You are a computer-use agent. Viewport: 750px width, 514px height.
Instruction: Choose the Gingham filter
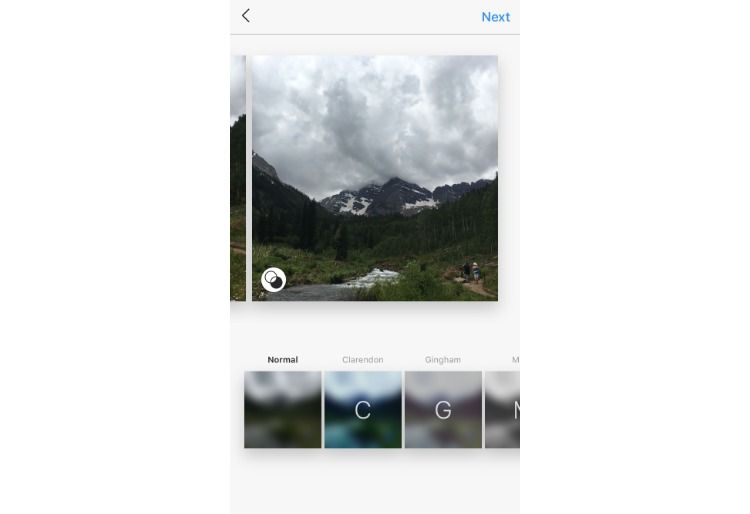click(443, 409)
